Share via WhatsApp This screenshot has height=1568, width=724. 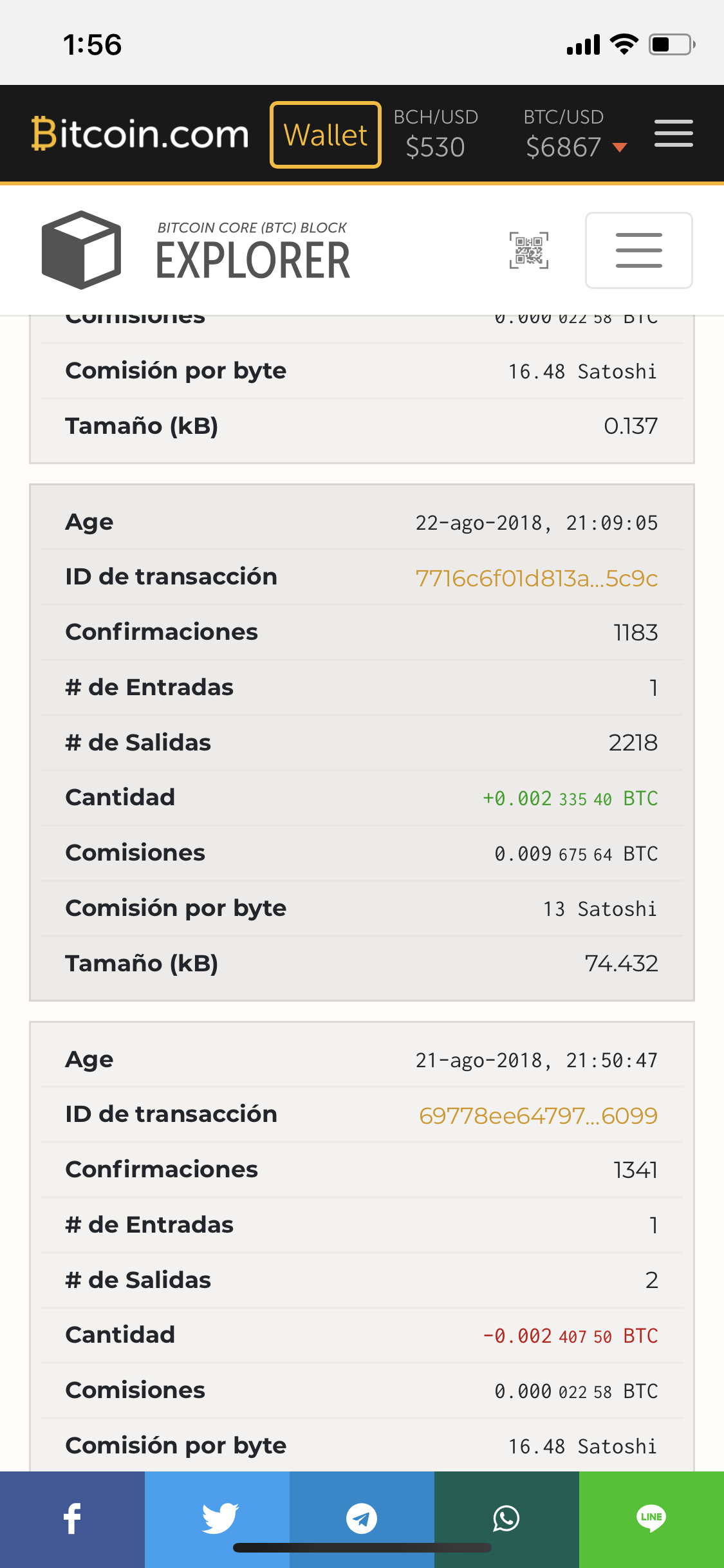tap(506, 1519)
